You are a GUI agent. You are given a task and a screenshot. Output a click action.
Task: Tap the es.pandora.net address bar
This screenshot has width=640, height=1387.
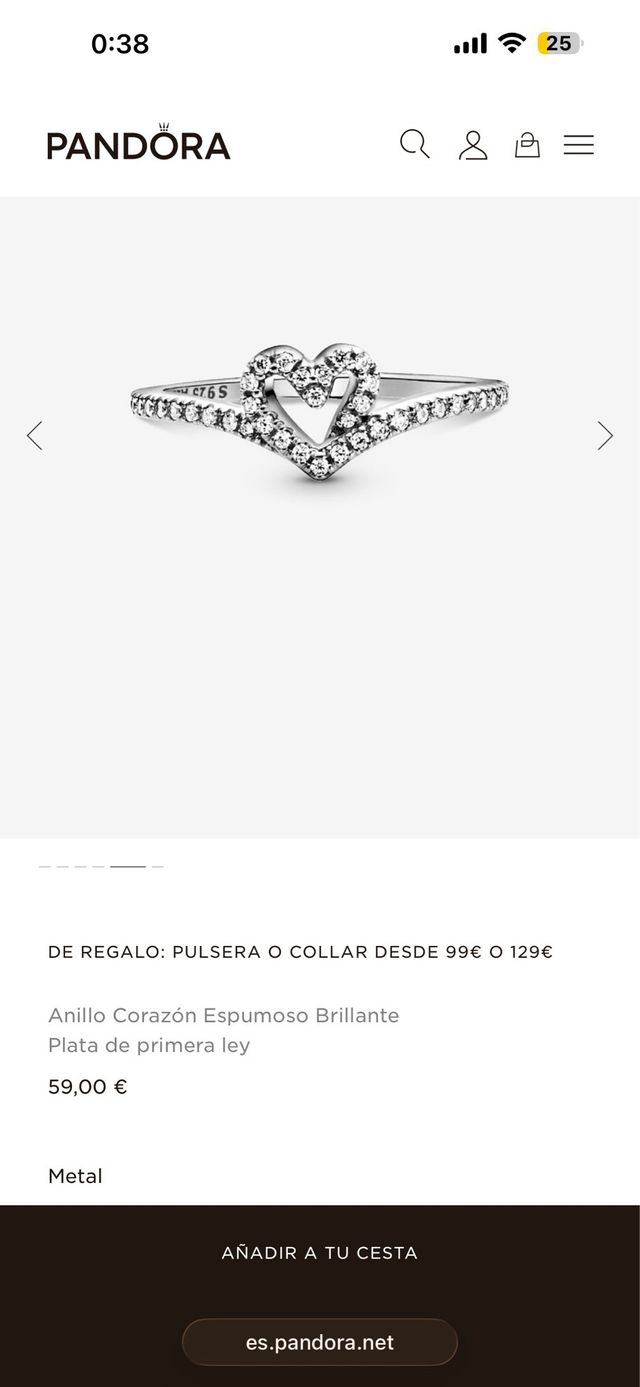pos(320,1342)
